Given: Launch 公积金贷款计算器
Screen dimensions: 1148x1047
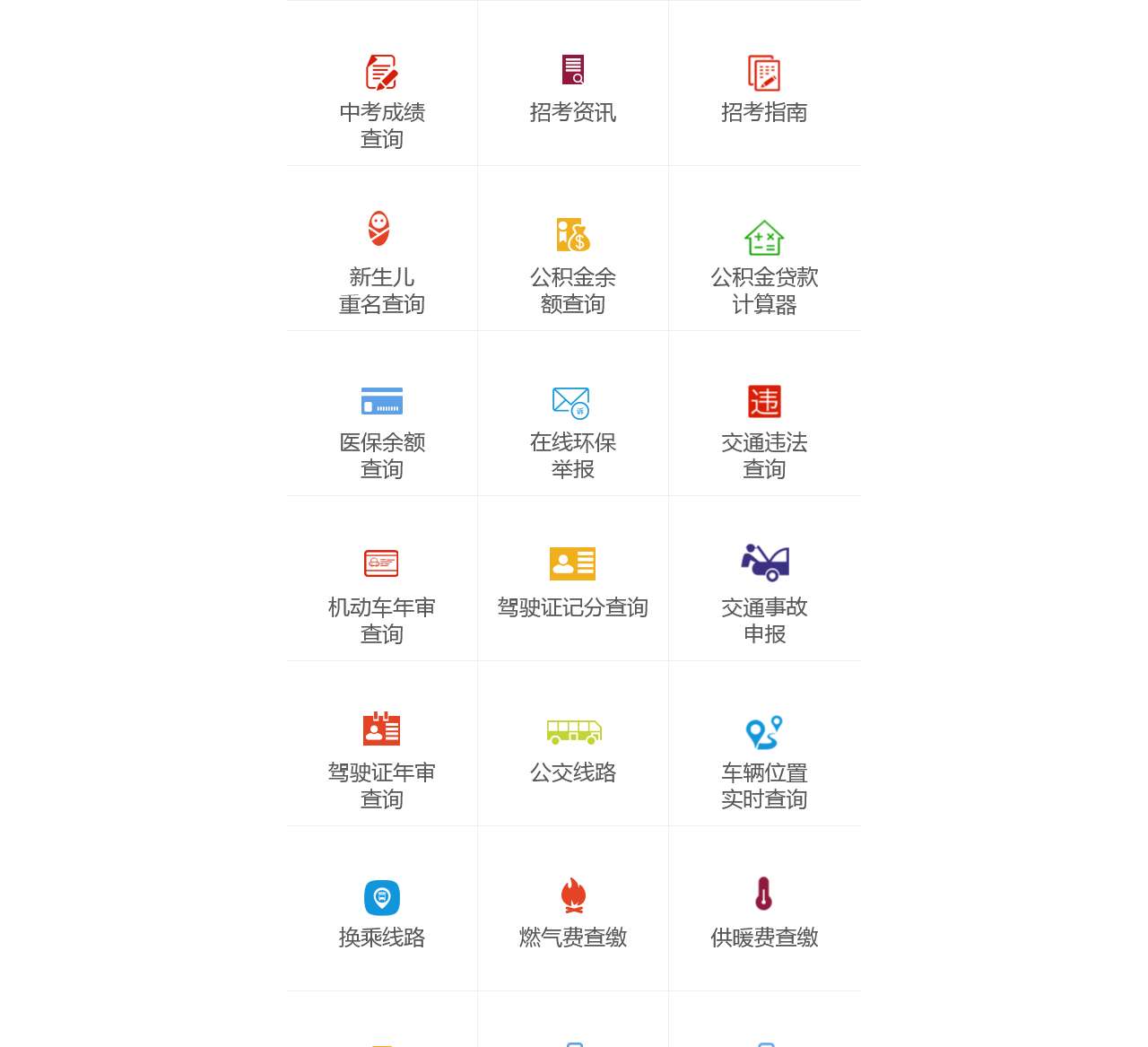Looking at the screenshot, I should click(x=764, y=264).
